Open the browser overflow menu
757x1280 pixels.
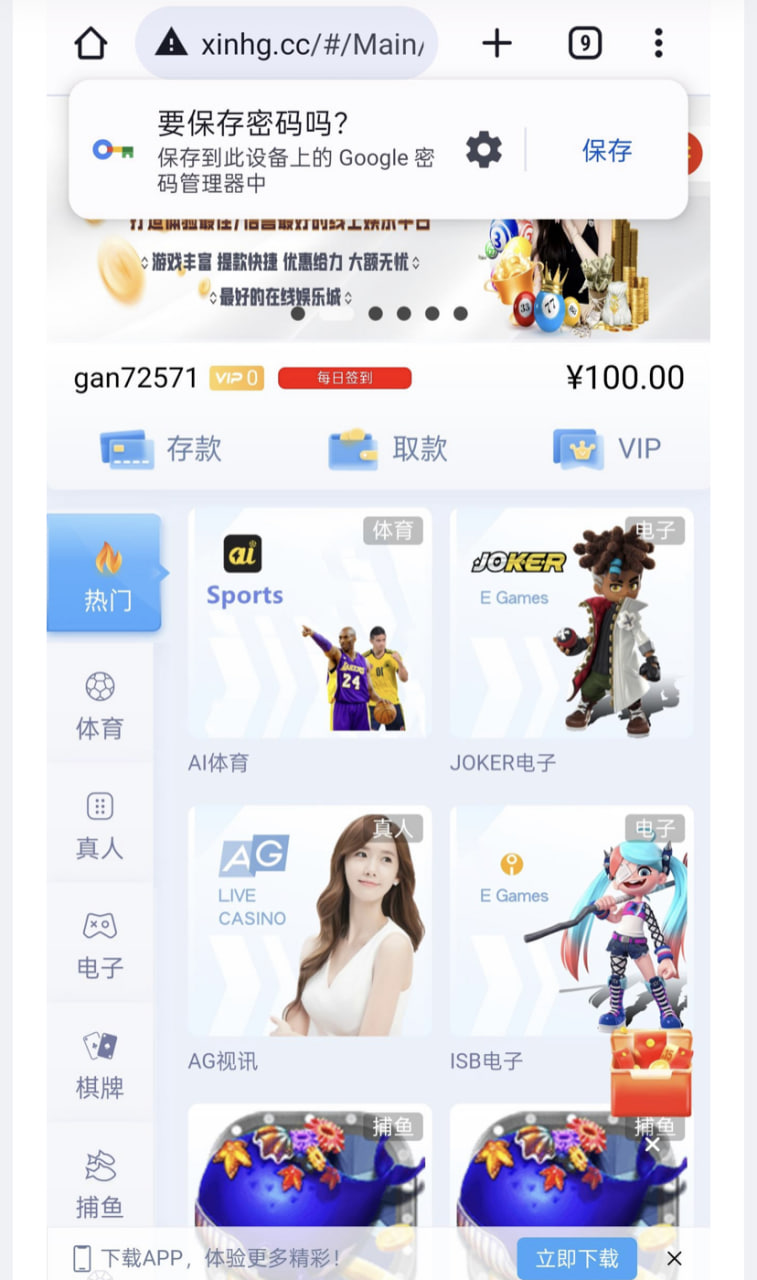pos(658,43)
